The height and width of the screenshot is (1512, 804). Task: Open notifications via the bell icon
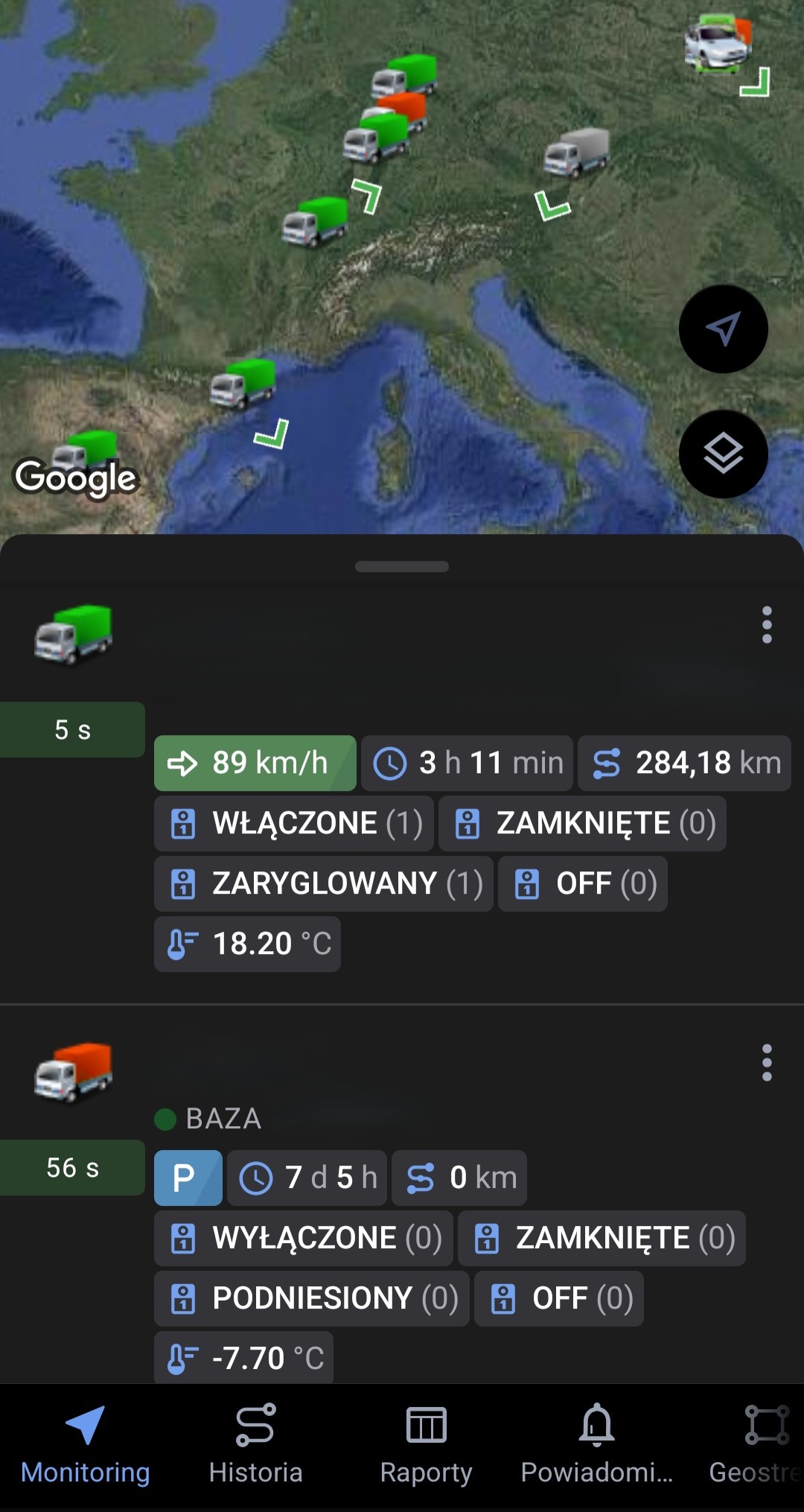coord(596,1428)
